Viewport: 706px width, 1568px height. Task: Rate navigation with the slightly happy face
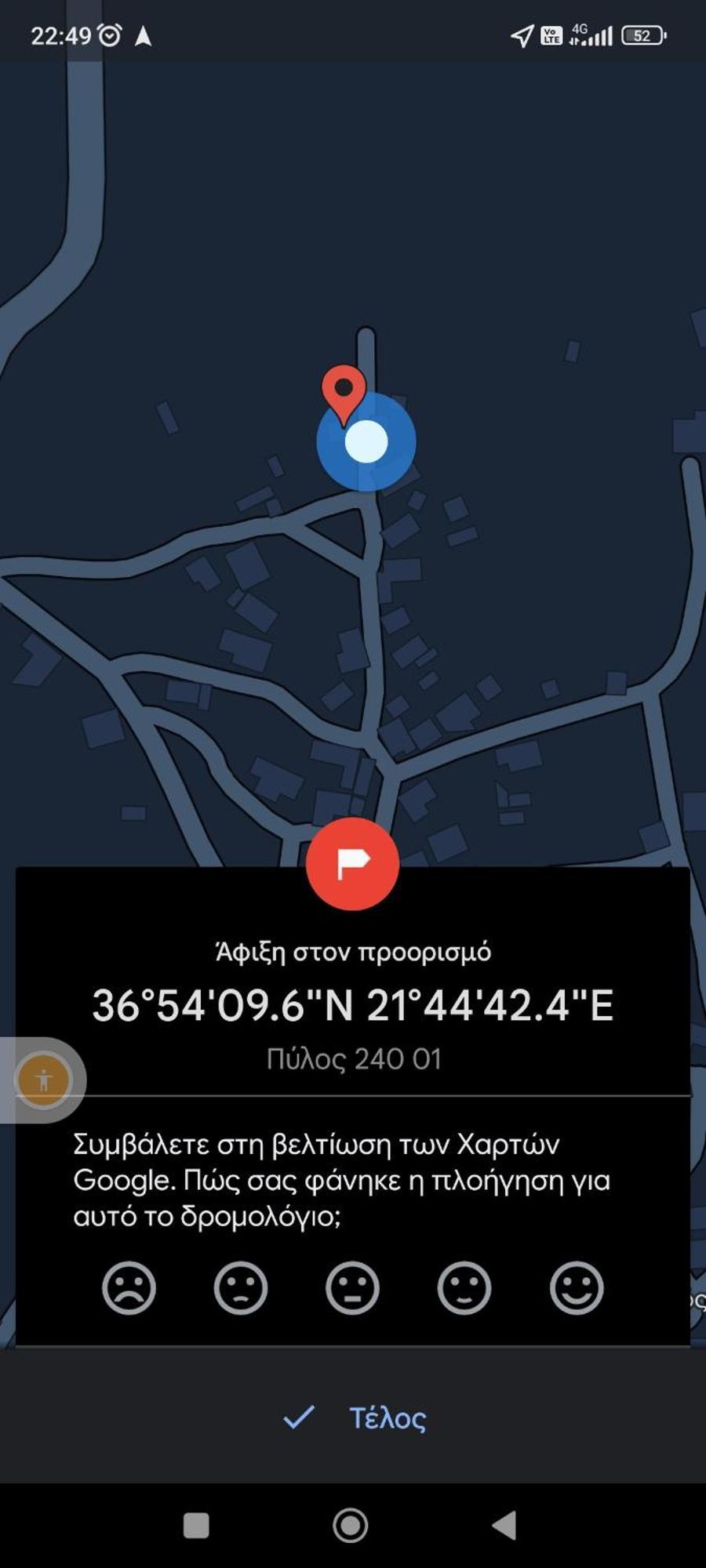pos(464,1287)
